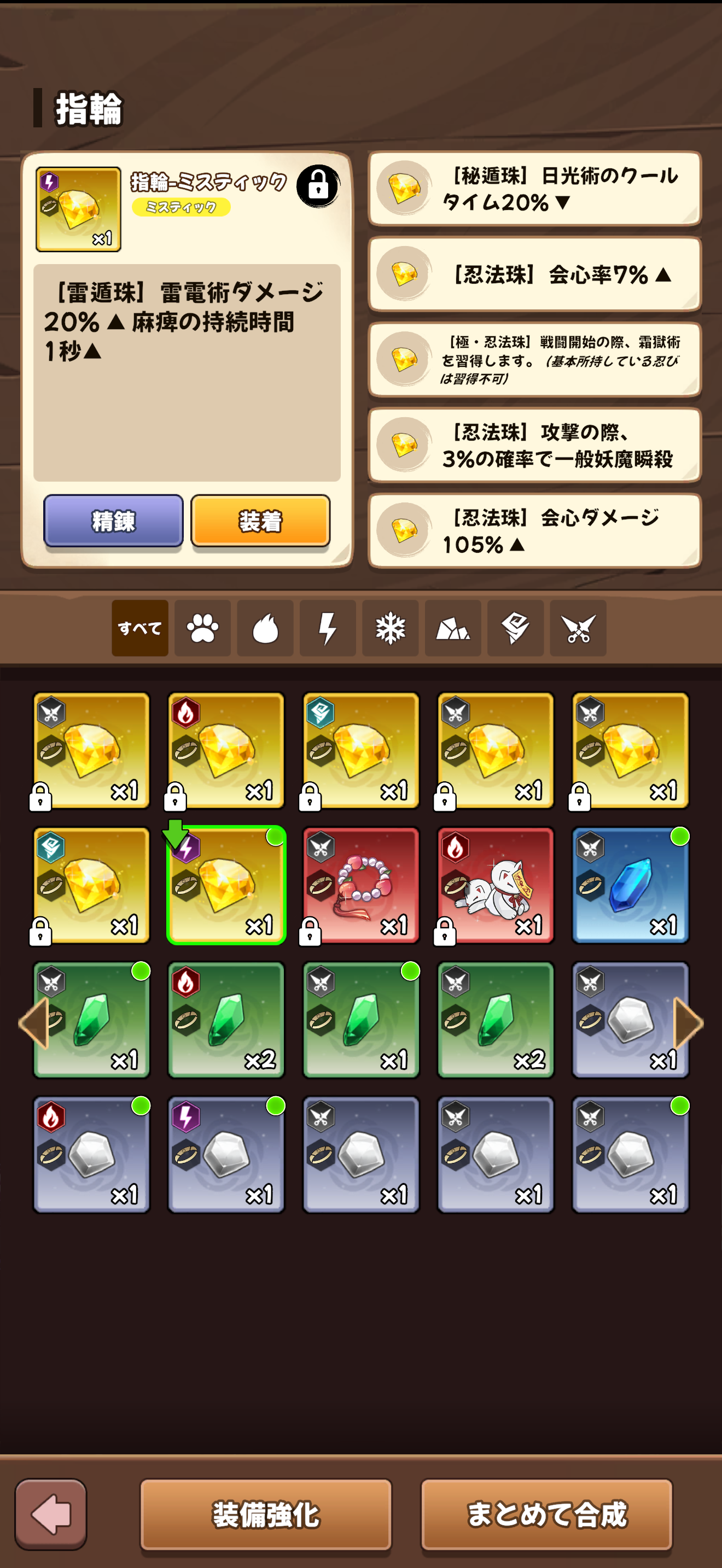
Task: Select the すべて filter tab
Action: [x=140, y=628]
